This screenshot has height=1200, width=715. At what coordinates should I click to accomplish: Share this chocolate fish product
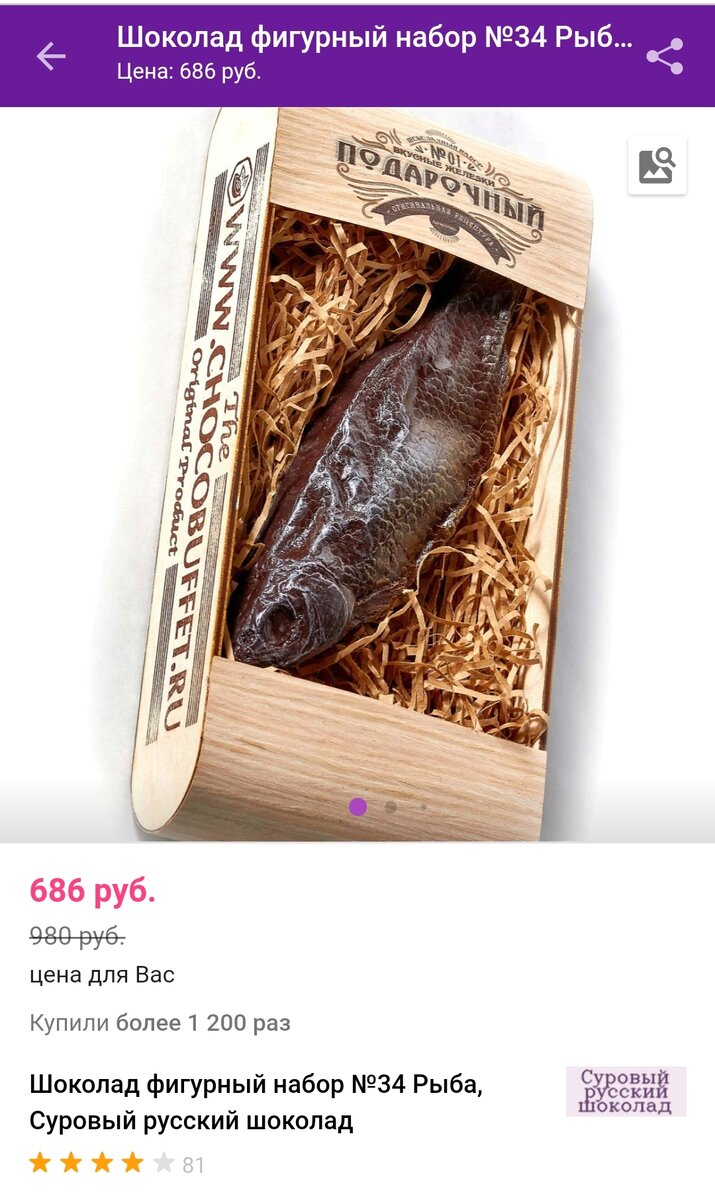click(x=665, y=56)
